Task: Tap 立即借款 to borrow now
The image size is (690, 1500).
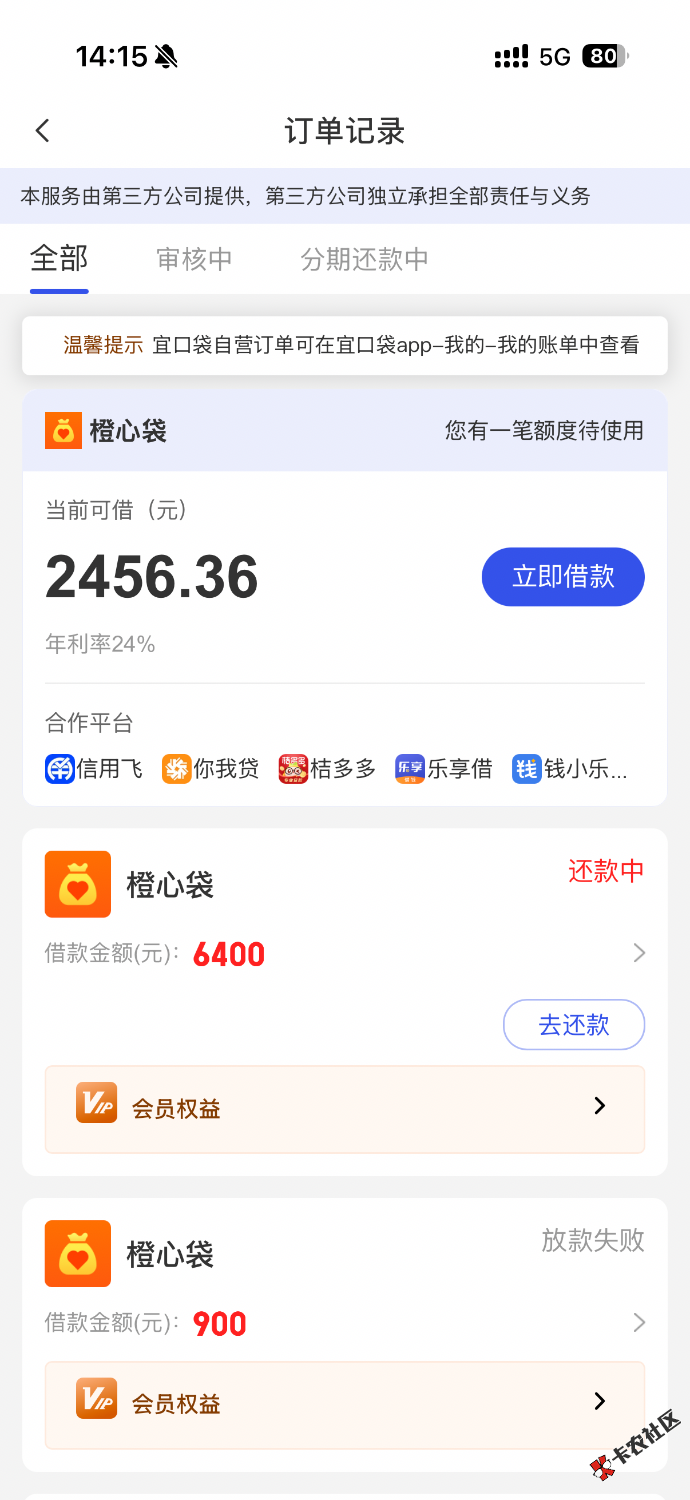Action: (x=563, y=577)
